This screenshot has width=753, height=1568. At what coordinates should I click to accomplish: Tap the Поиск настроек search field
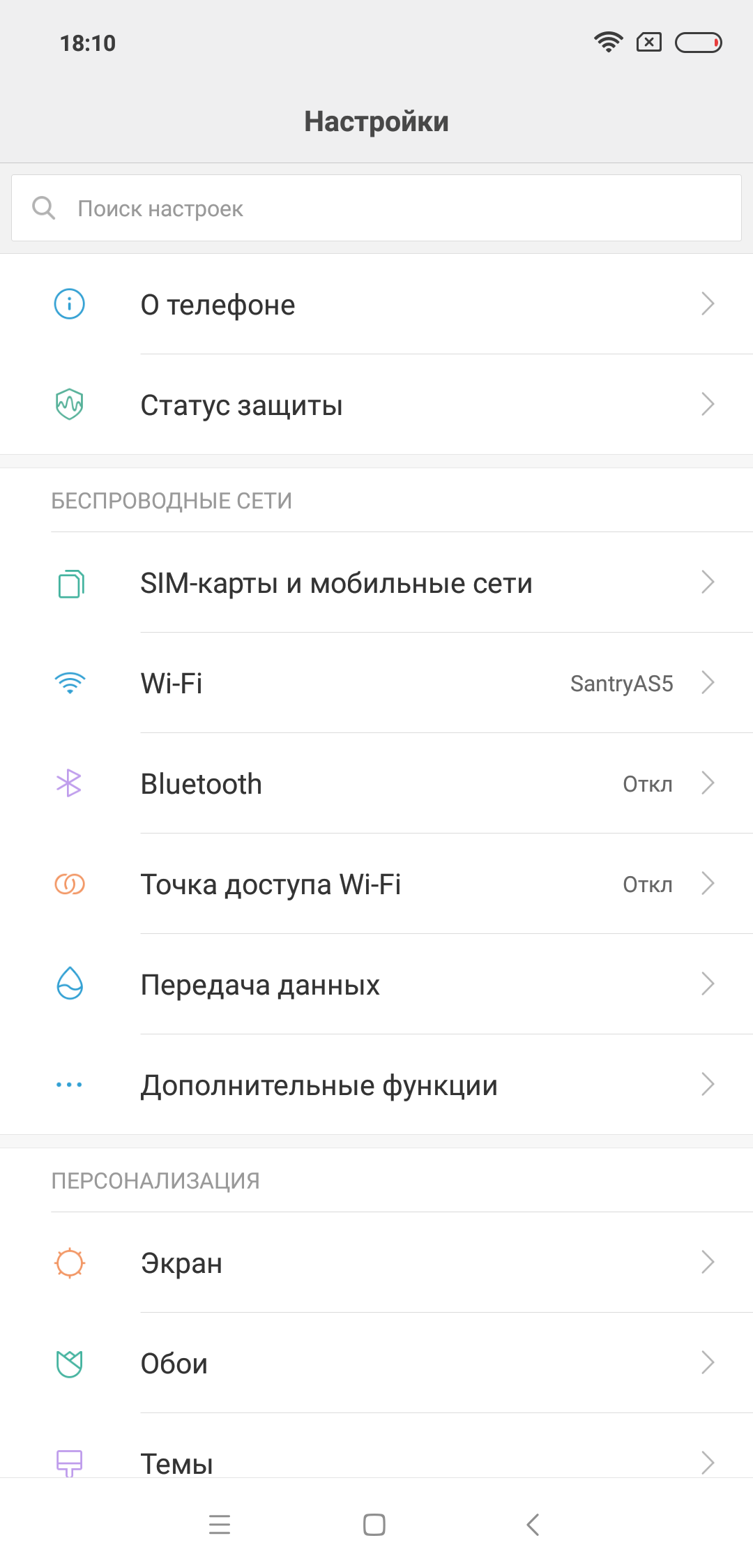(376, 208)
